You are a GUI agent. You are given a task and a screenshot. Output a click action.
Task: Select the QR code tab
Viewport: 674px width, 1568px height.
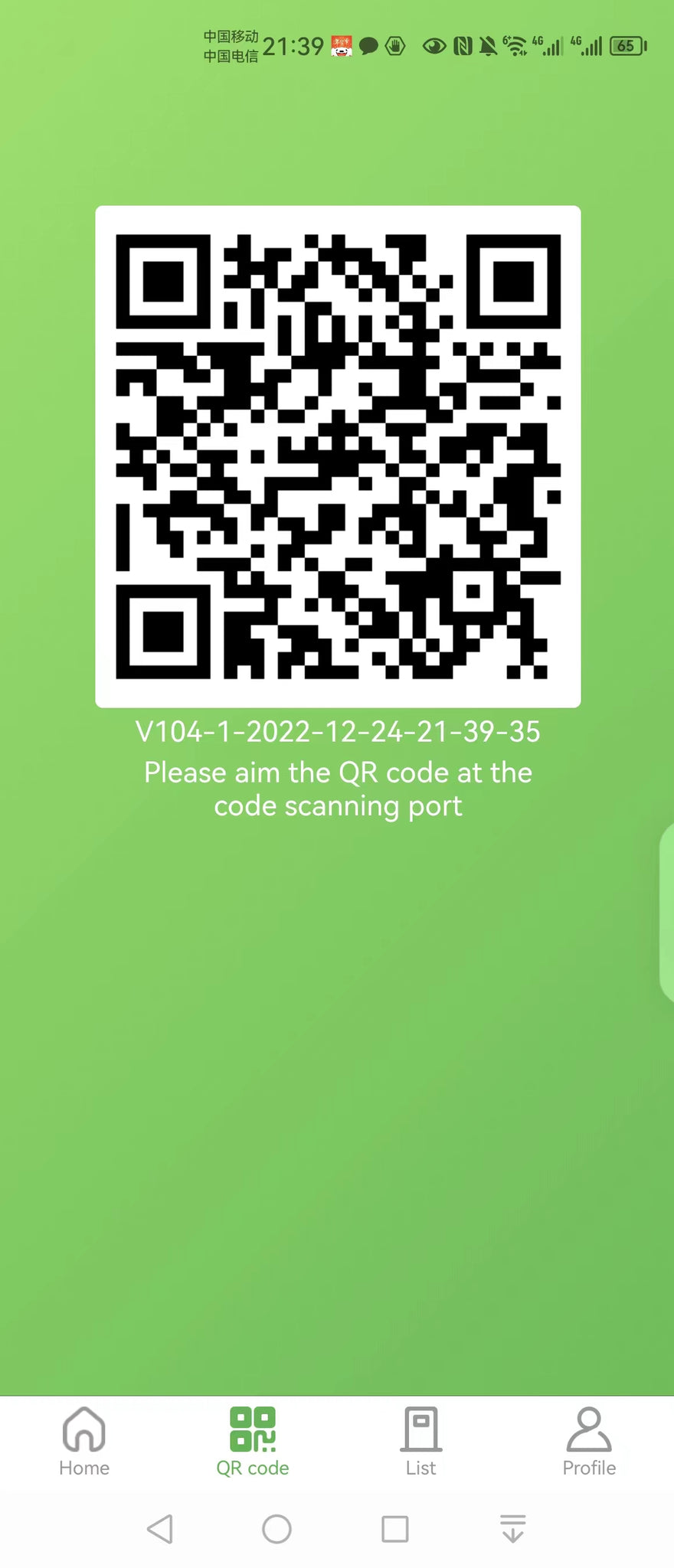coord(253,1441)
